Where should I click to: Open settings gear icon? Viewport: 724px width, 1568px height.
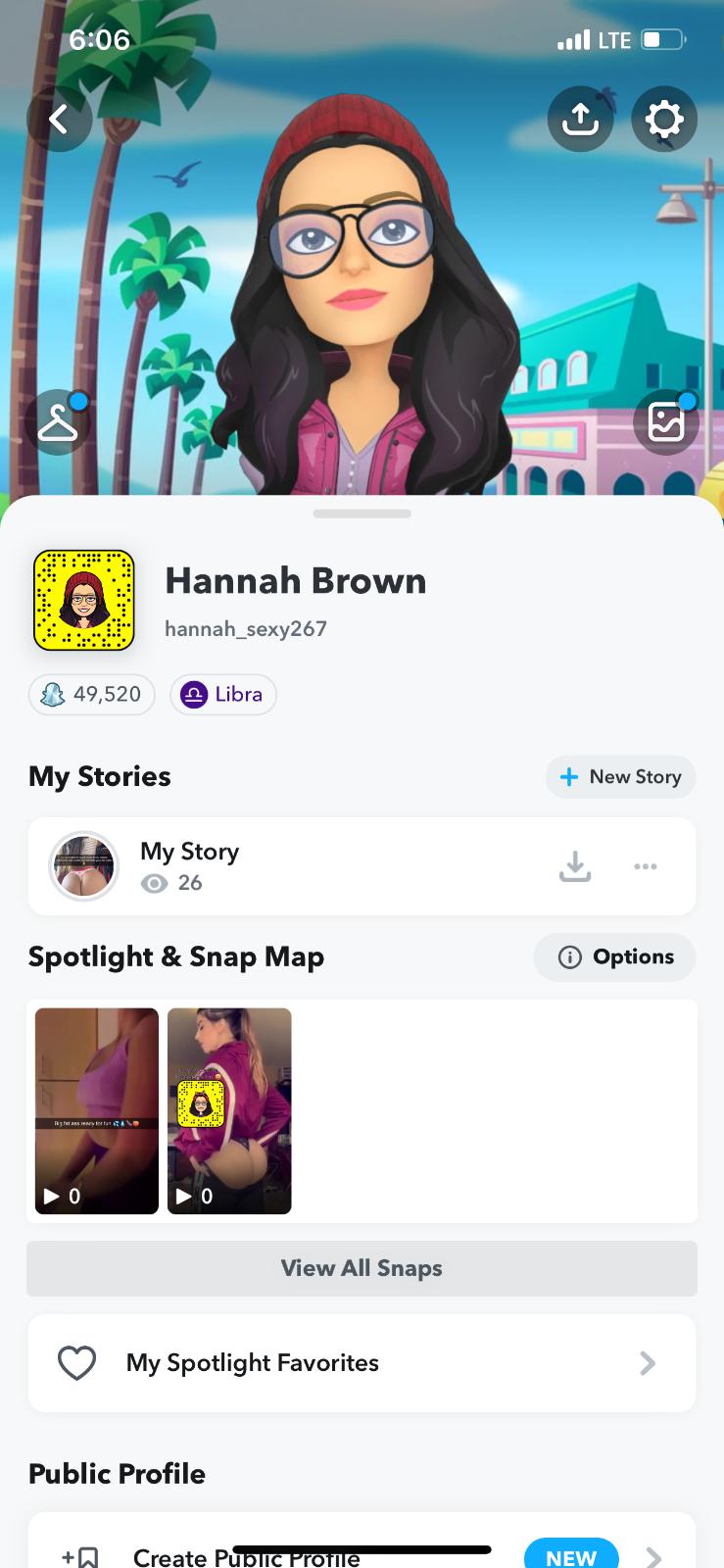pyautogui.click(x=664, y=120)
